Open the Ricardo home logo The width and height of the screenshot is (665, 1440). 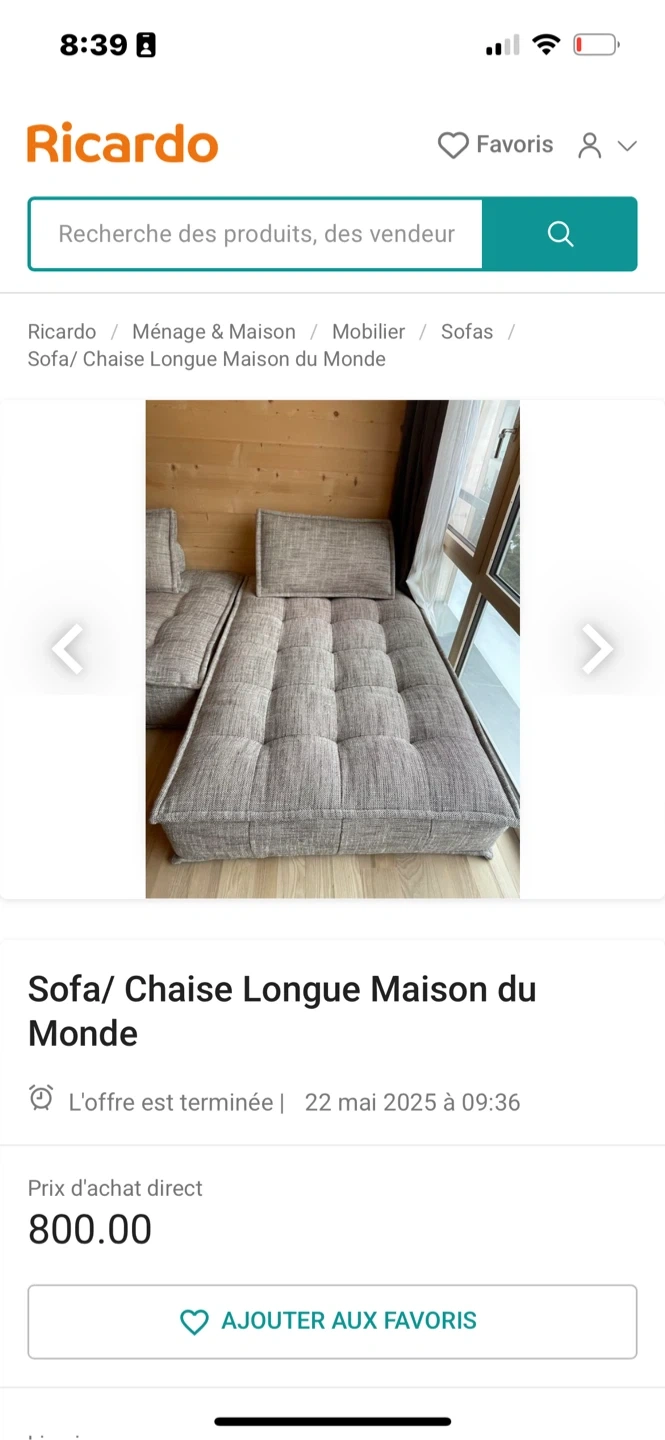122,145
